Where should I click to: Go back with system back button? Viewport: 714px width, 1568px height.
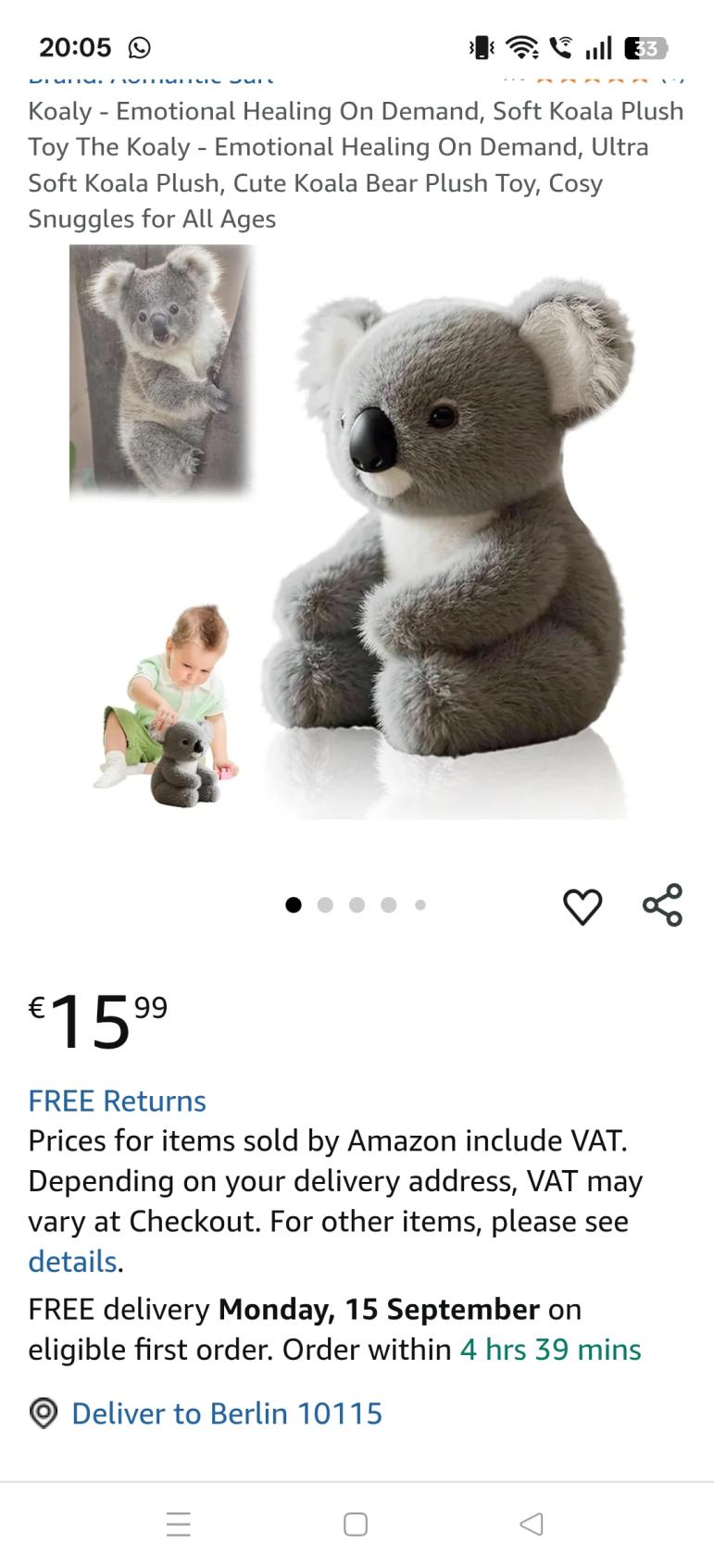532,1524
